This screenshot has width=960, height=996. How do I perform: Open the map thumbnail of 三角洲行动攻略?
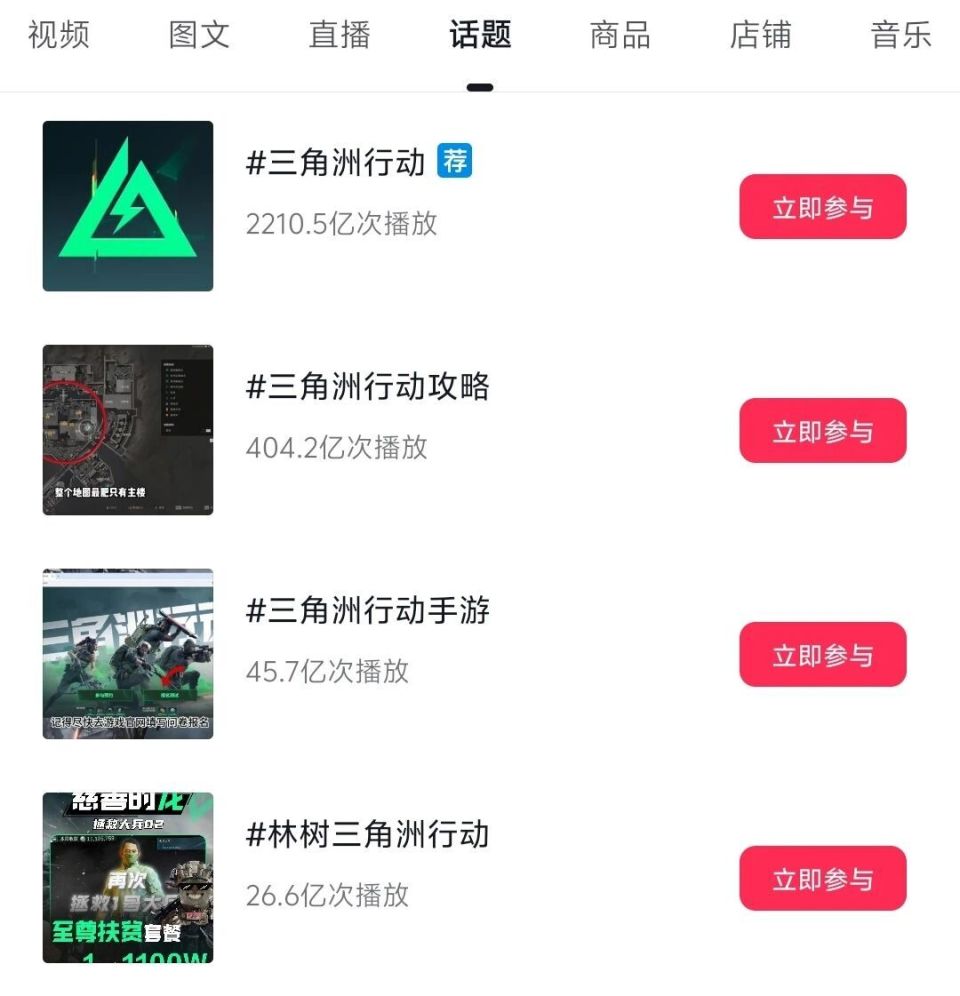[x=127, y=429]
